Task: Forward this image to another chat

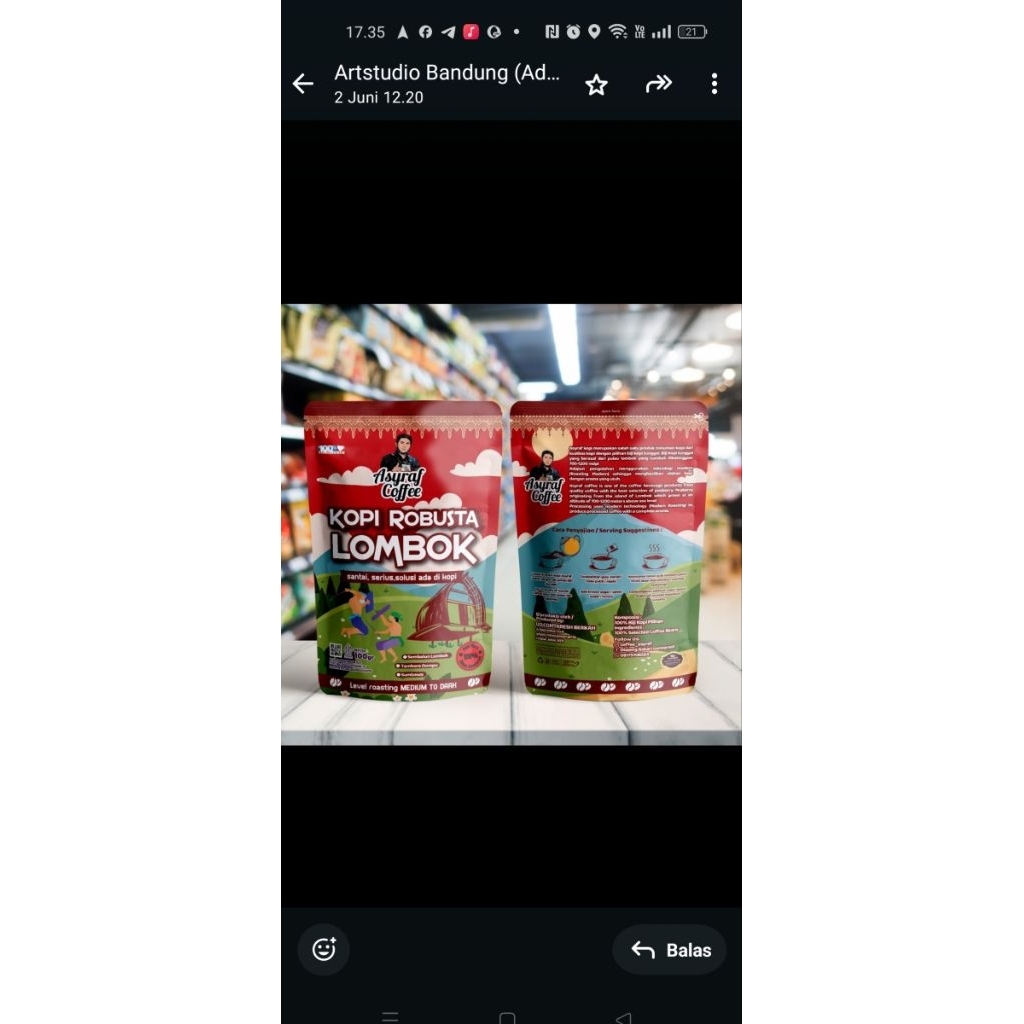Action: point(658,84)
